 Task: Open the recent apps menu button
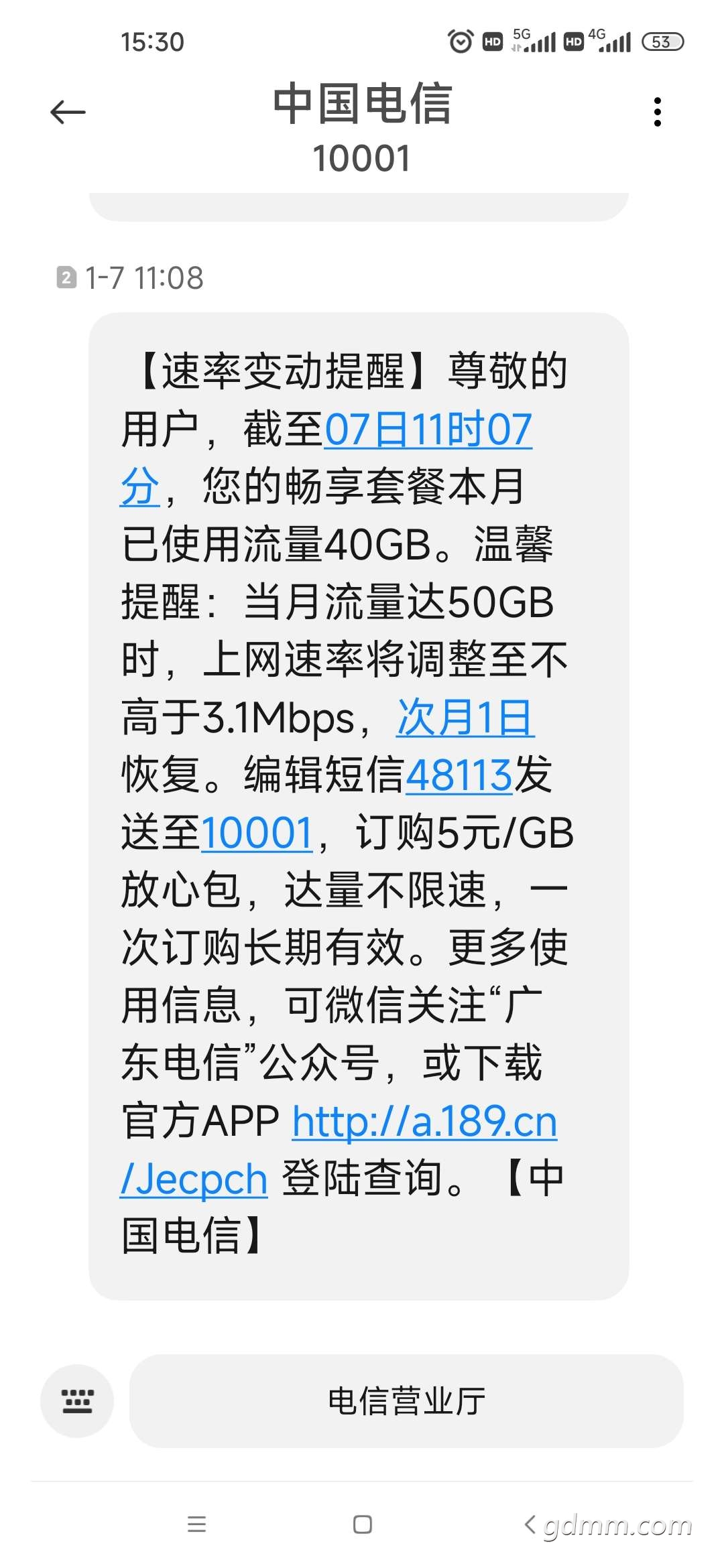coord(196,1524)
